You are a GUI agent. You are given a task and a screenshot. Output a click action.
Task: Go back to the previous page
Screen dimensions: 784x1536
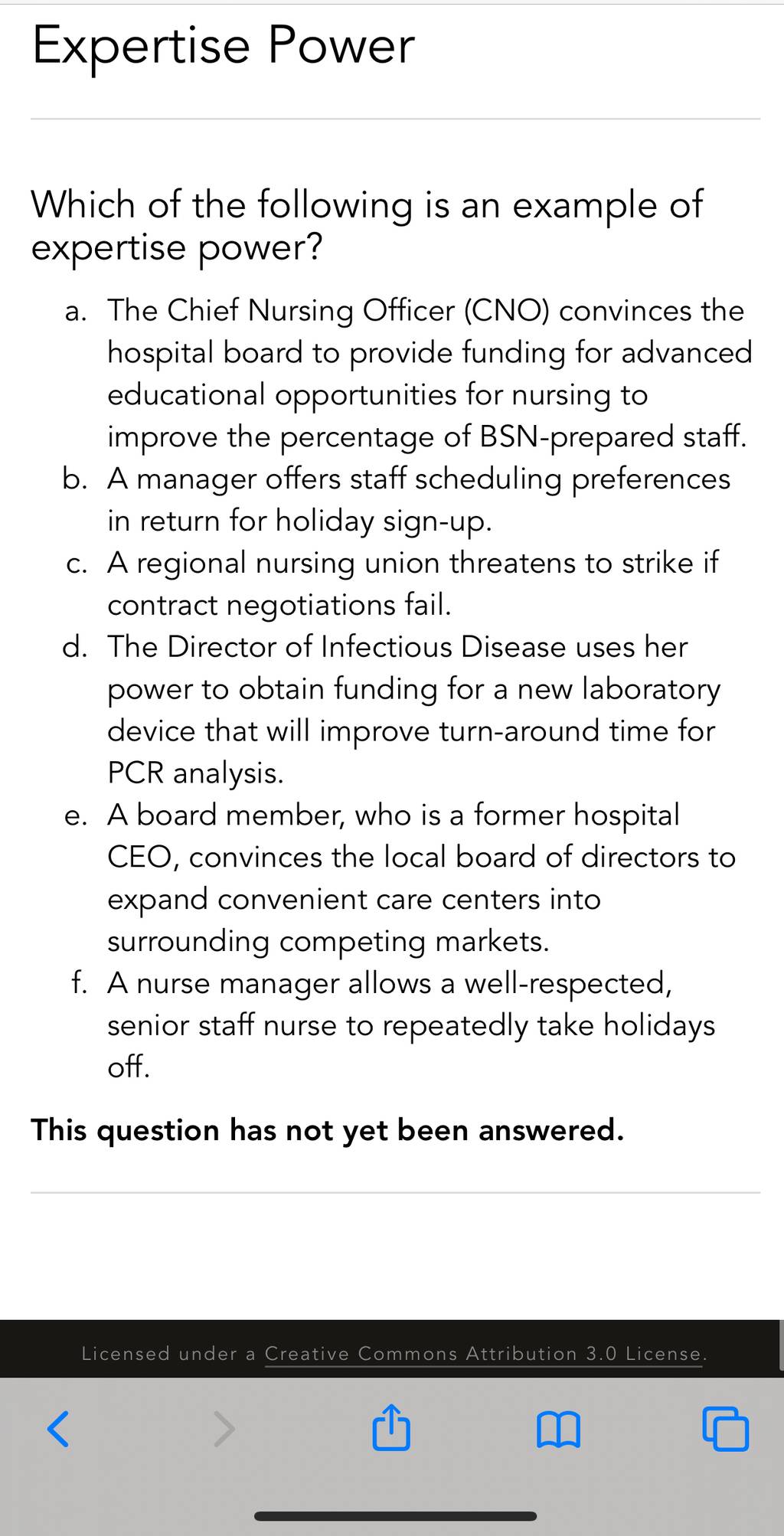(58, 1429)
